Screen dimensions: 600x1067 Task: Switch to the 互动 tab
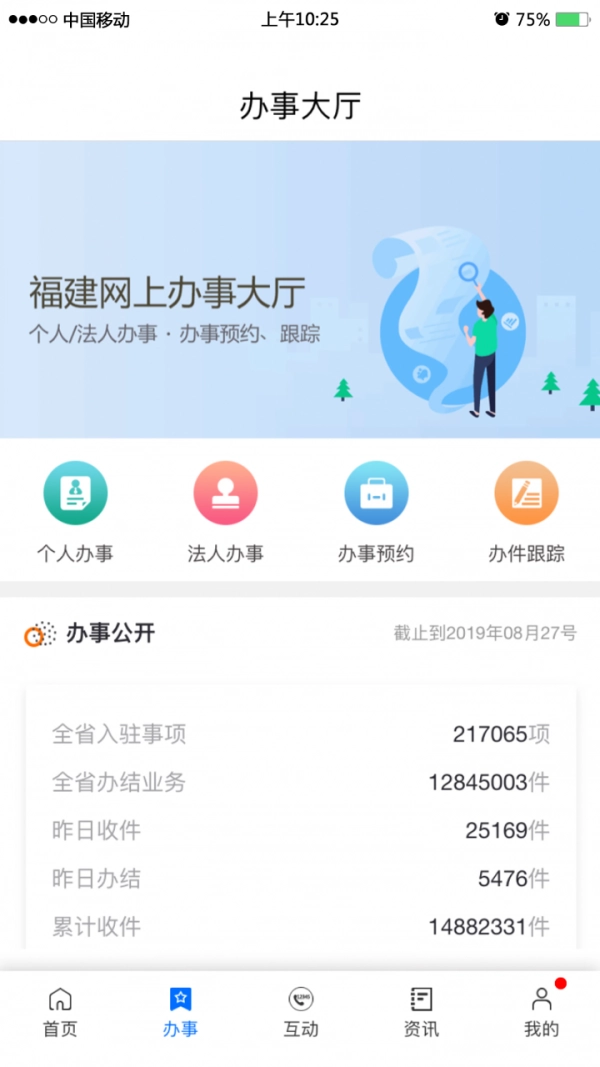[301, 1012]
